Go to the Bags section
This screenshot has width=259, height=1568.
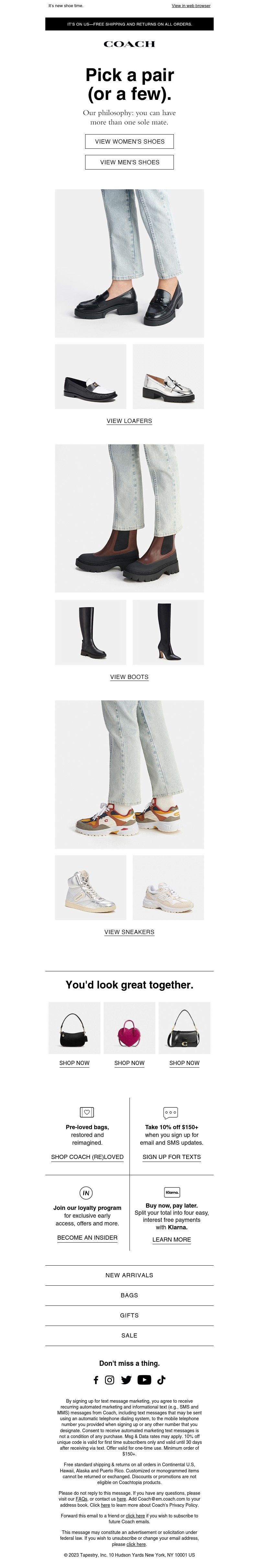click(x=129, y=1295)
